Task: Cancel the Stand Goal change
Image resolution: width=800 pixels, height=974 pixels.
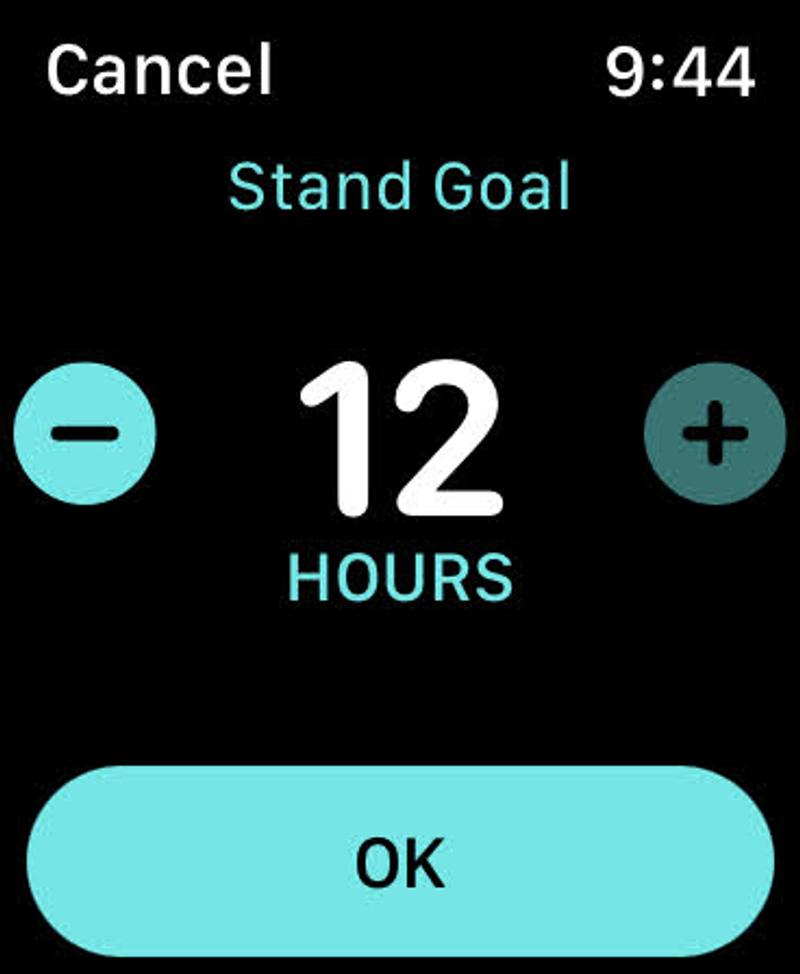Action: click(159, 72)
